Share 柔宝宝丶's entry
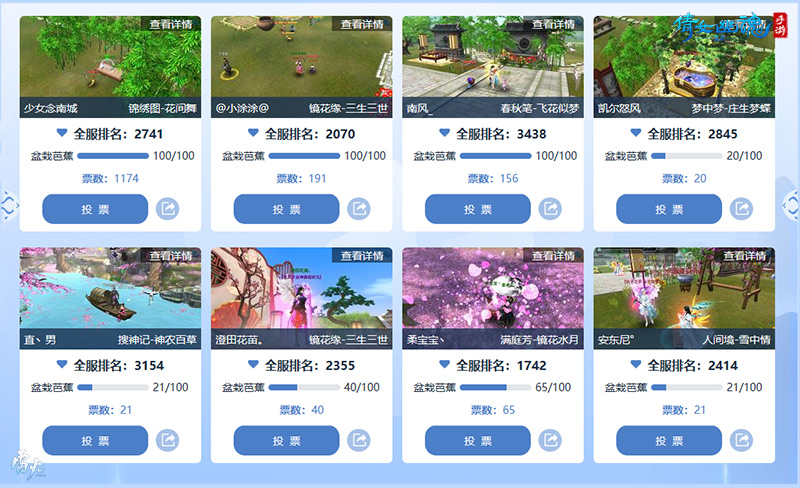800x488 pixels. tap(550, 440)
